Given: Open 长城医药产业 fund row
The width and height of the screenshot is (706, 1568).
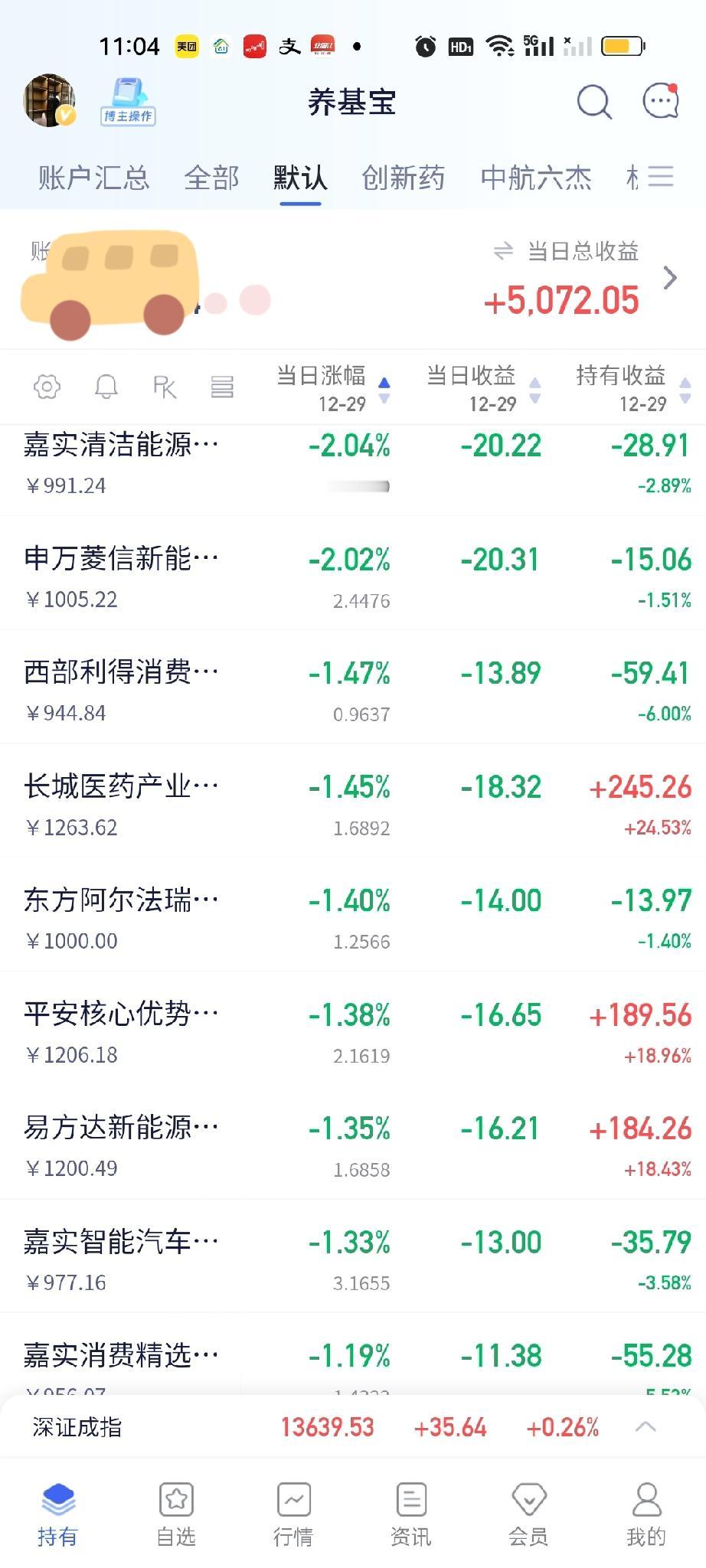Looking at the screenshot, I should click(x=123, y=801).
